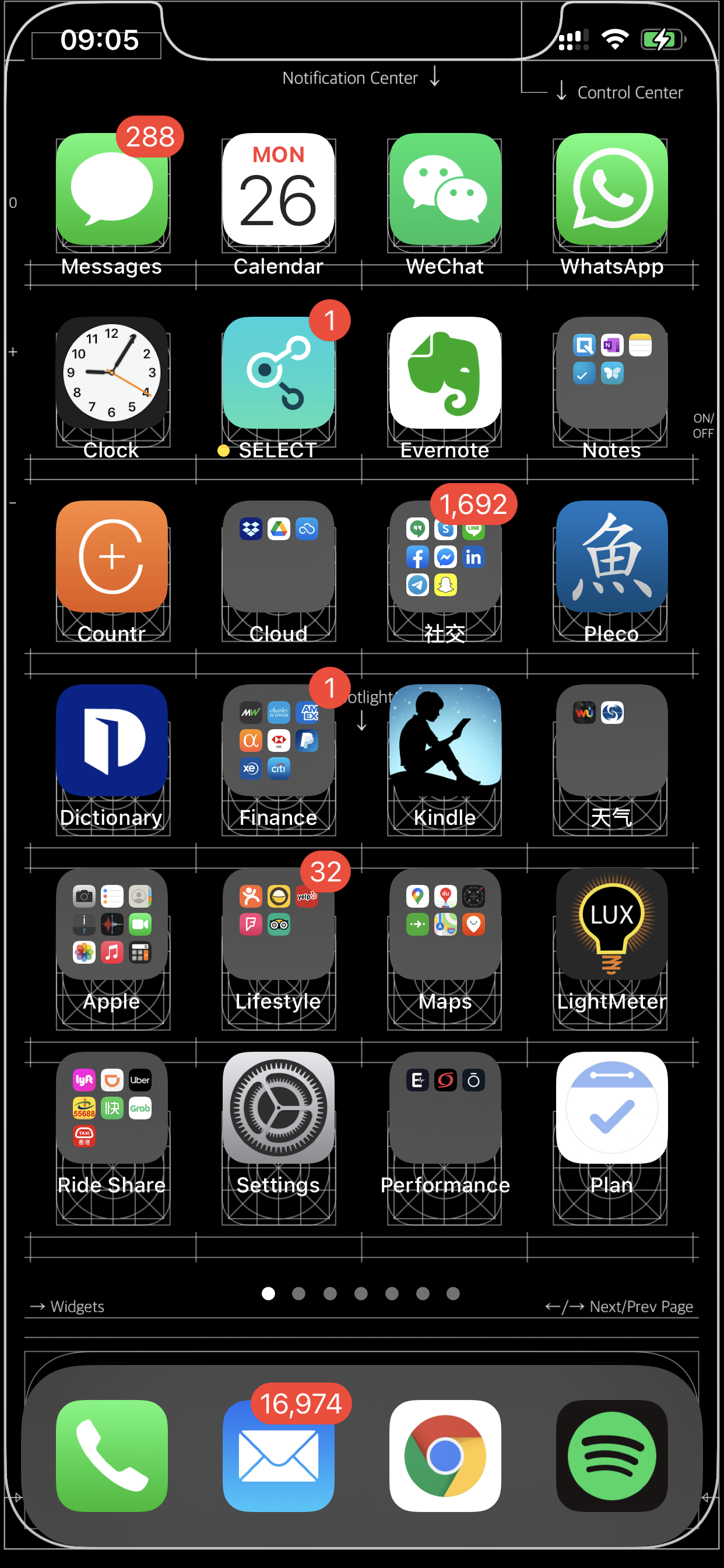Open the Cloud folder
The width and height of the screenshot is (724, 1568).
click(x=279, y=557)
